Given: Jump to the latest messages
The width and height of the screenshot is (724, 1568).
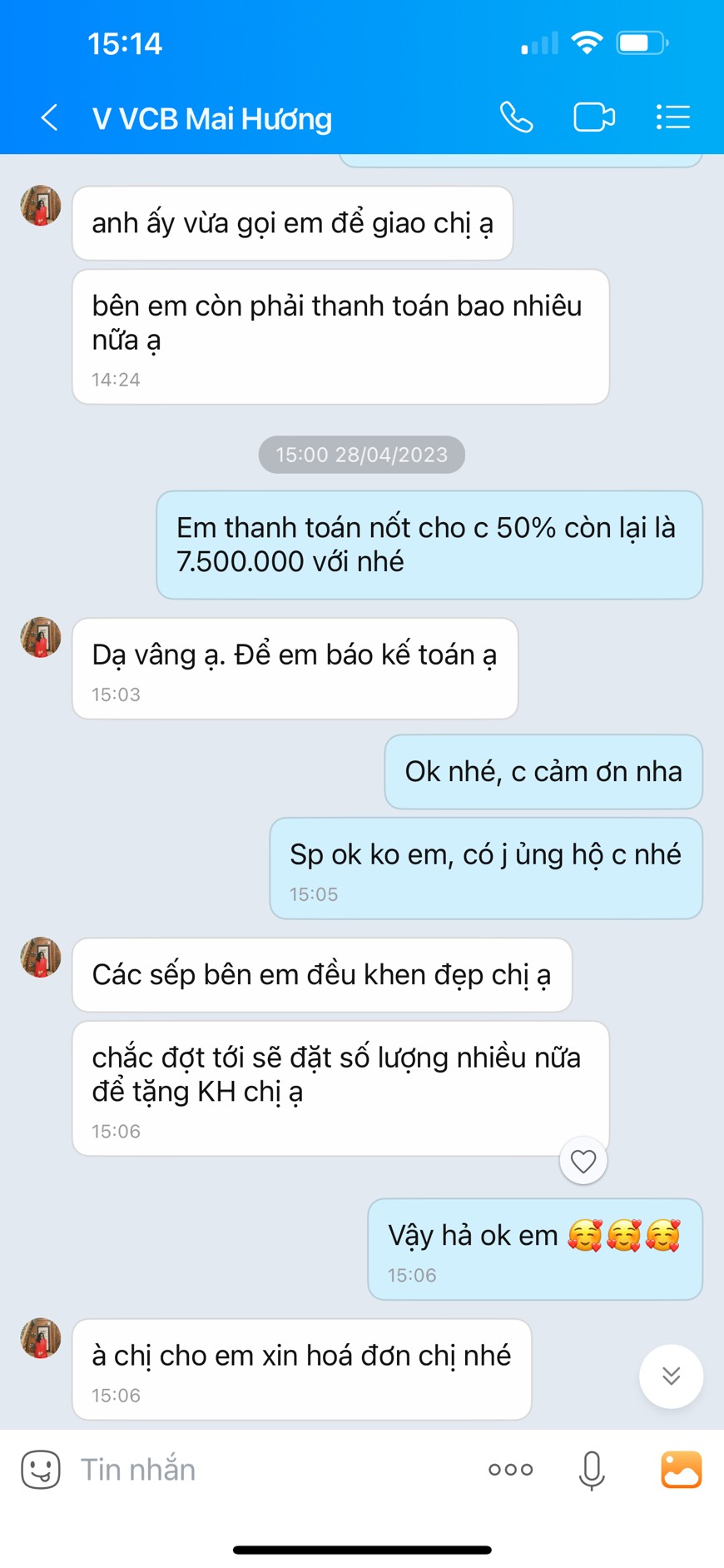Looking at the screenshot, I should [671, 1376].
